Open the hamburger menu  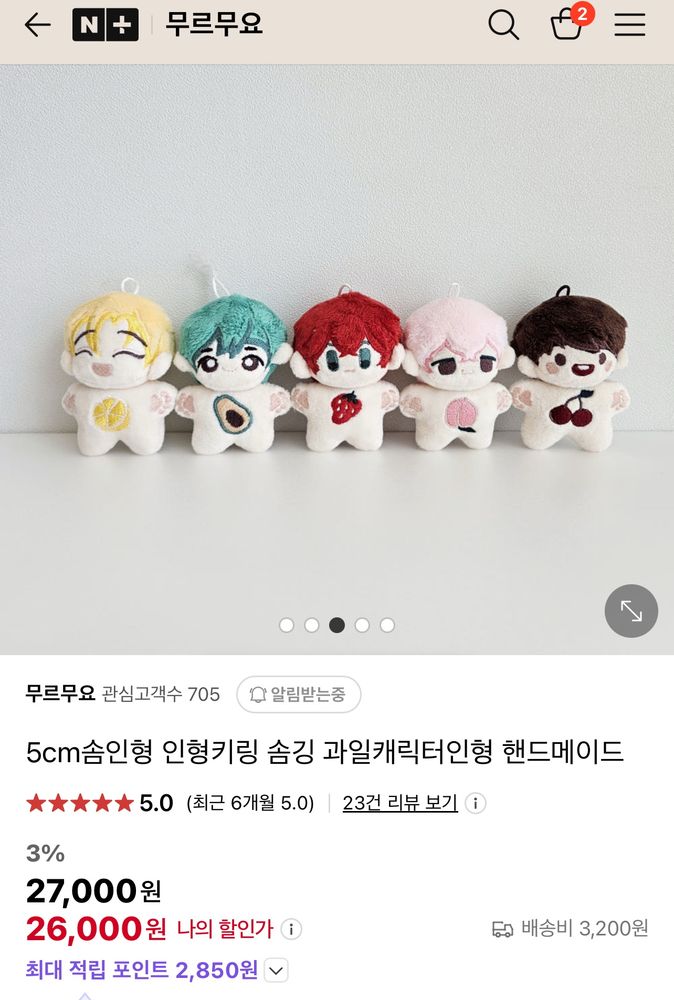[x=630, y=25]
